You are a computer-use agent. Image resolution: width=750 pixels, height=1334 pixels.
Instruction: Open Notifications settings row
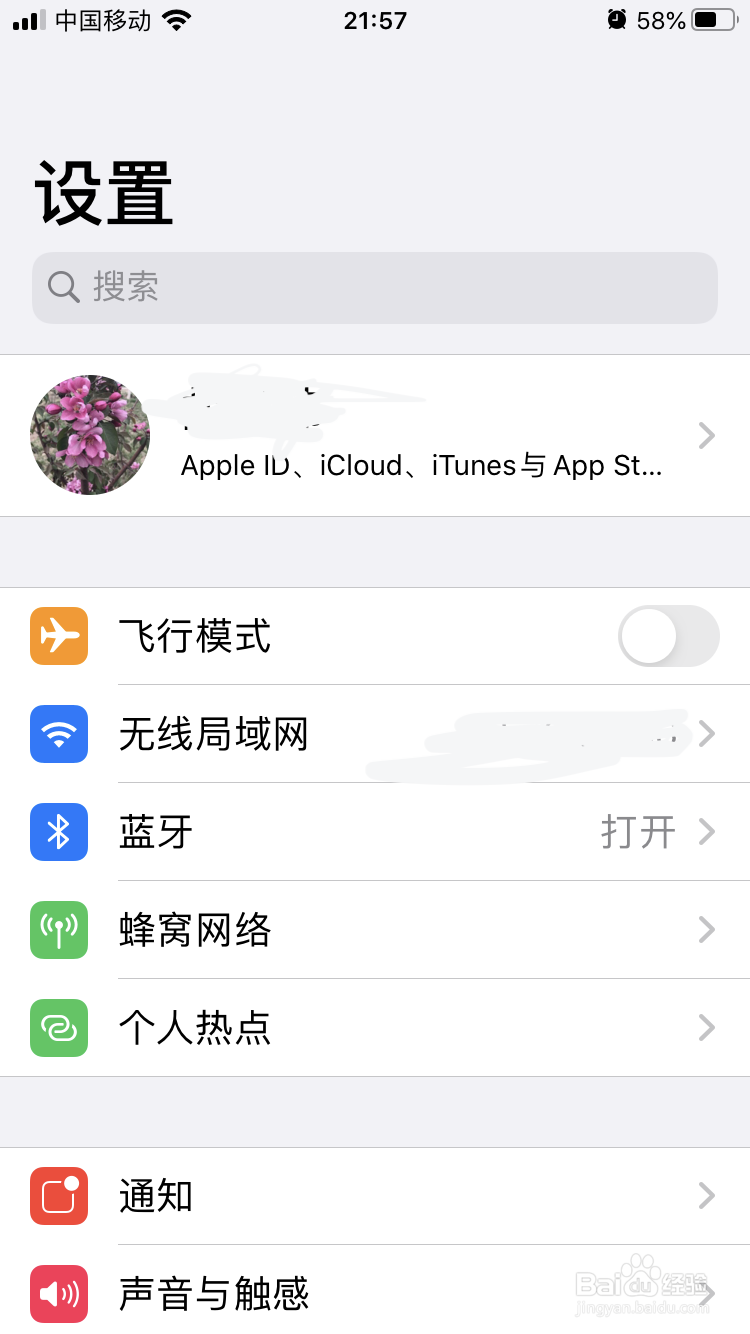375,1197
